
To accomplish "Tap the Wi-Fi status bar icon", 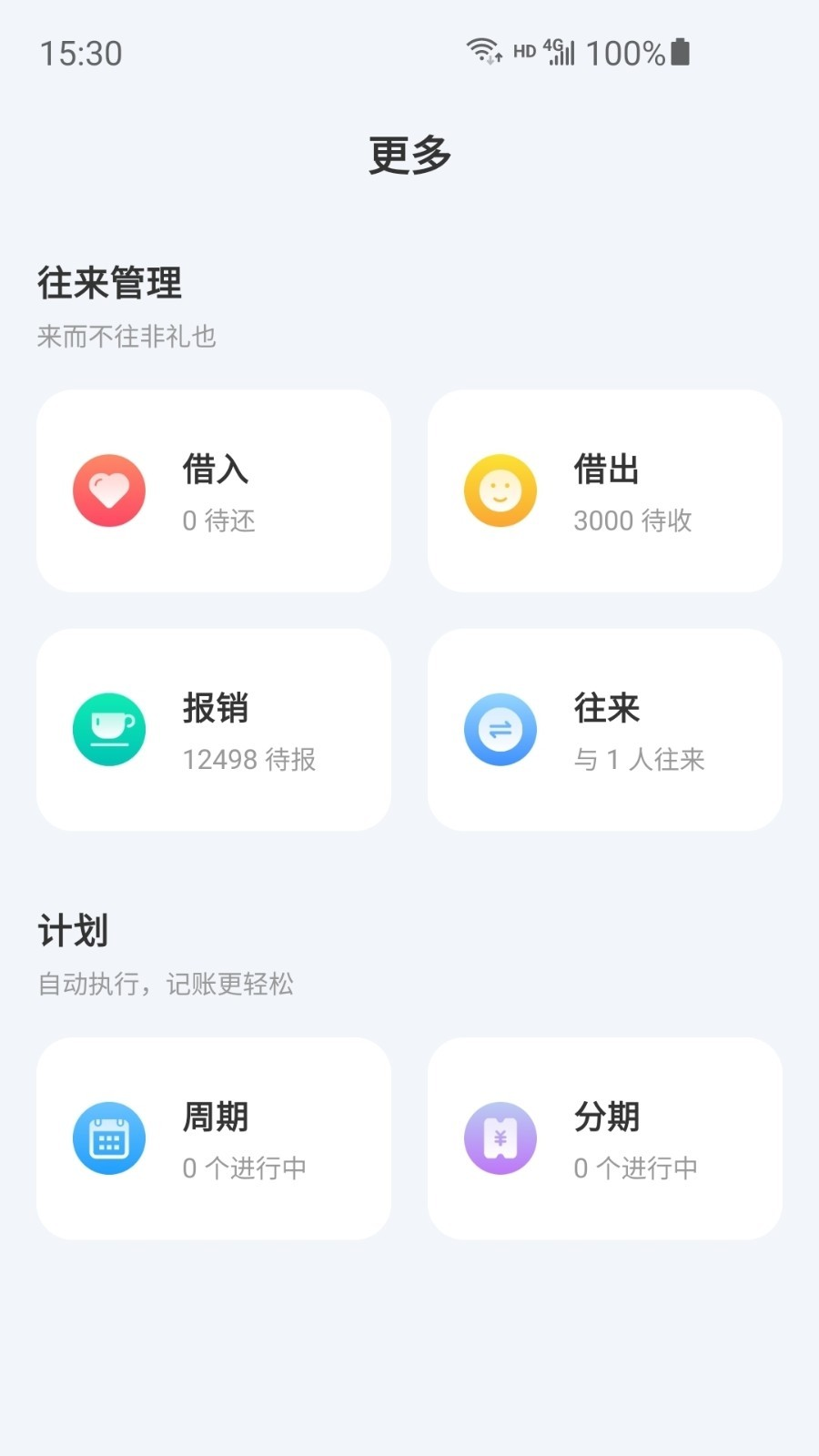I will point(482,52).
